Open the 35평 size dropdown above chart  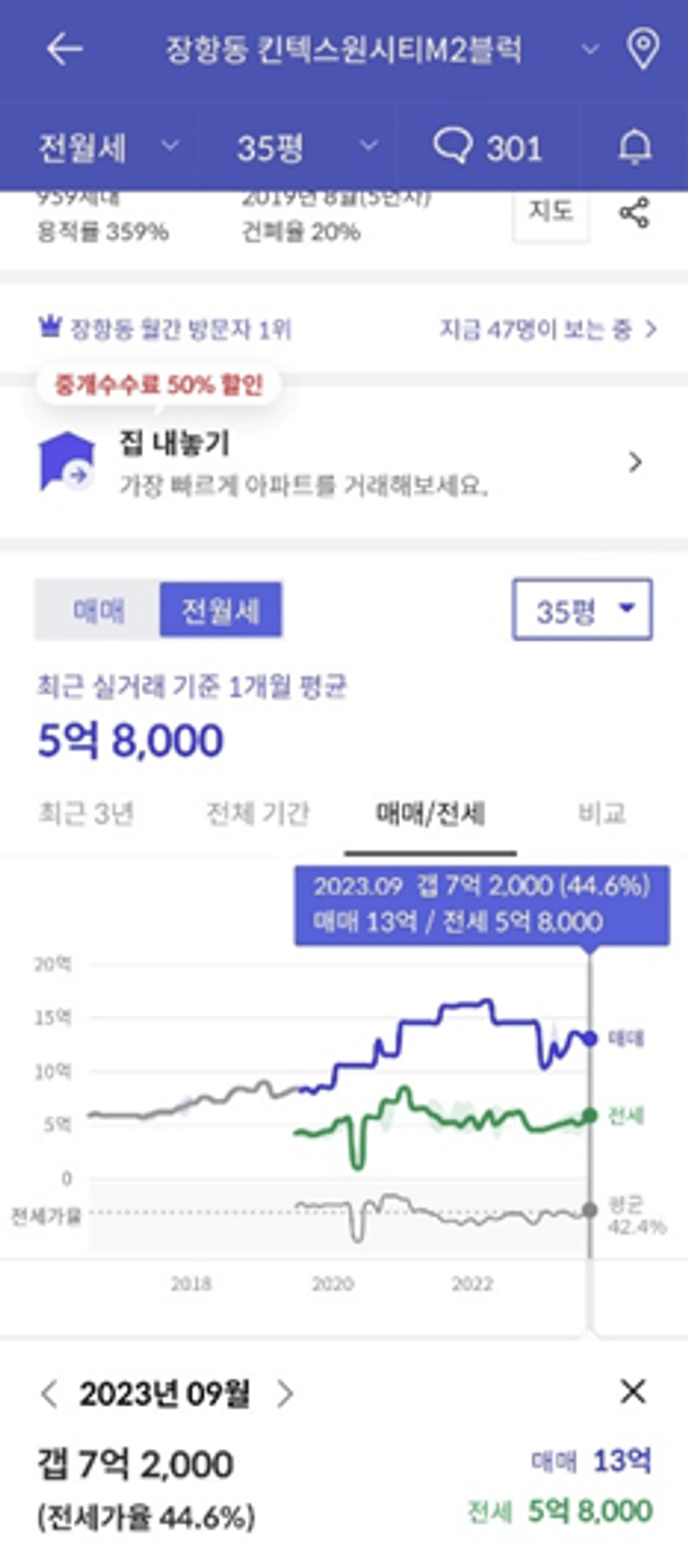[x=582, y=610]
